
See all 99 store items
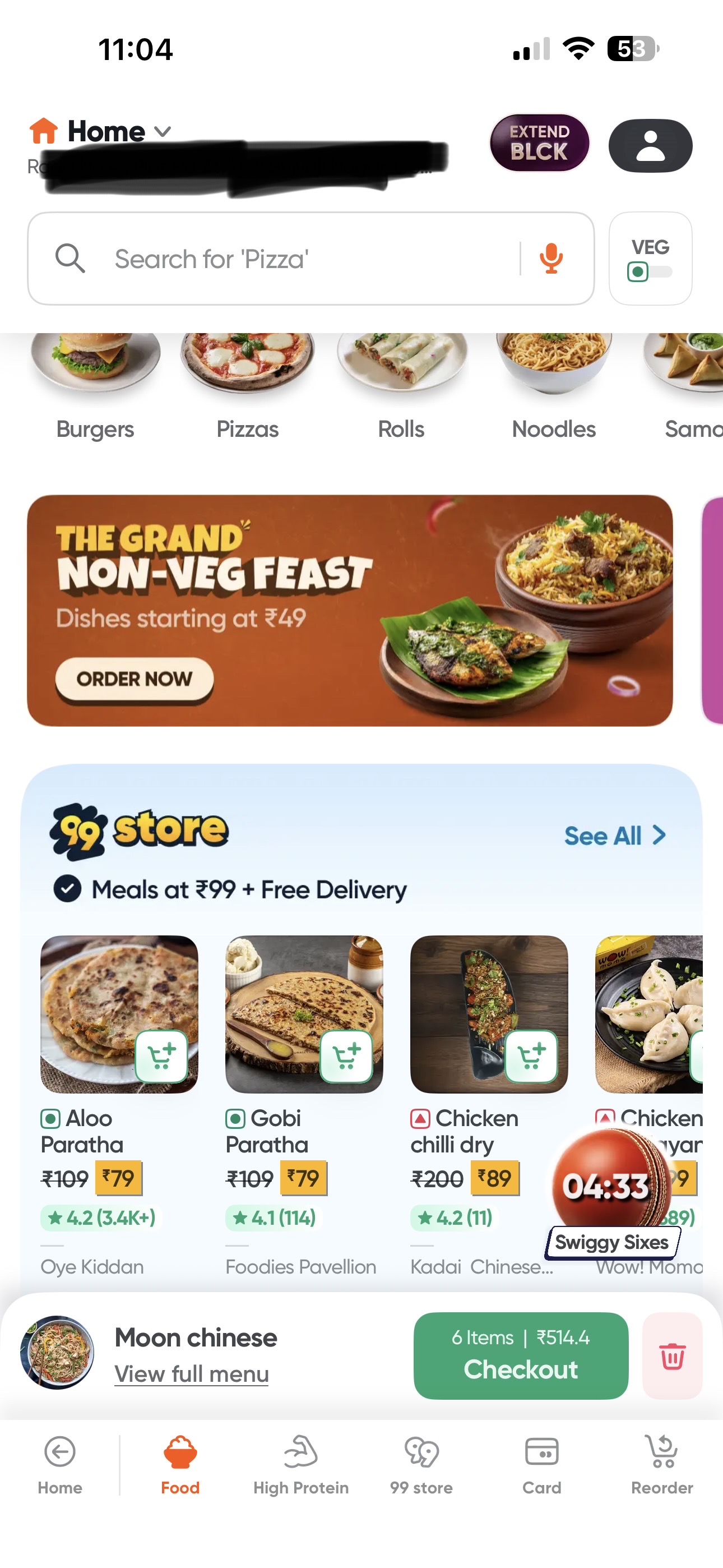(615, 836)
